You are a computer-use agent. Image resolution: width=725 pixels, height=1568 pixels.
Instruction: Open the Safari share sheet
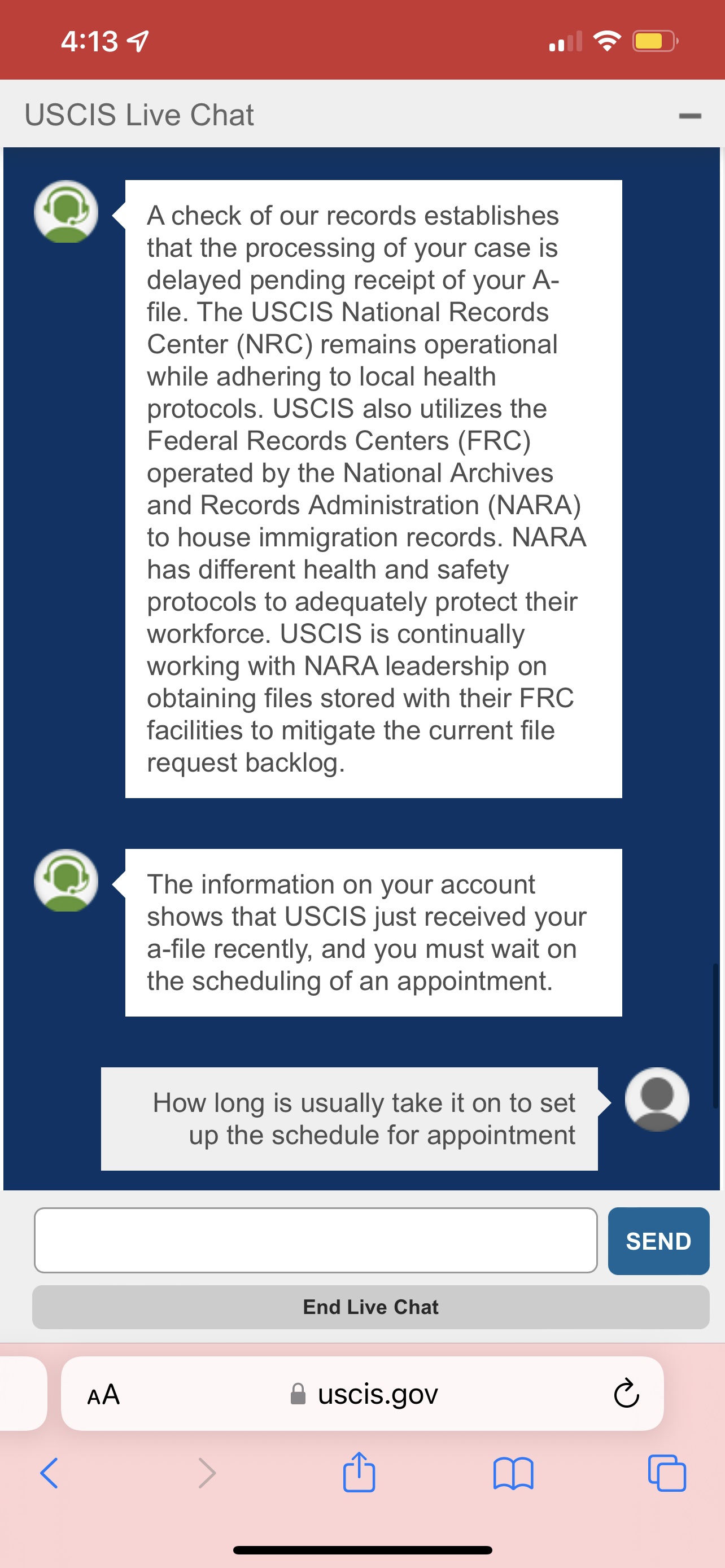[359, 1472]
